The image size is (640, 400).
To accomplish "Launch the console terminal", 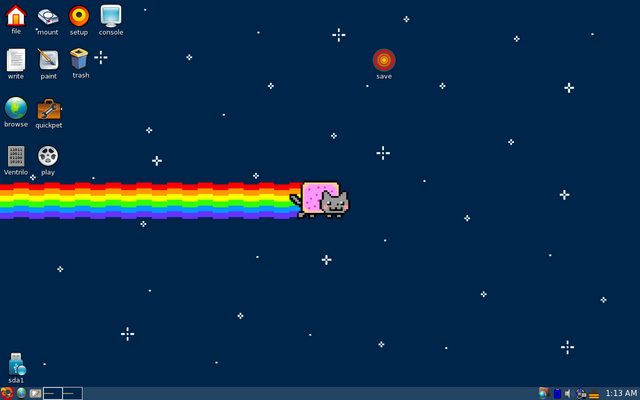I will pos(111,16).
